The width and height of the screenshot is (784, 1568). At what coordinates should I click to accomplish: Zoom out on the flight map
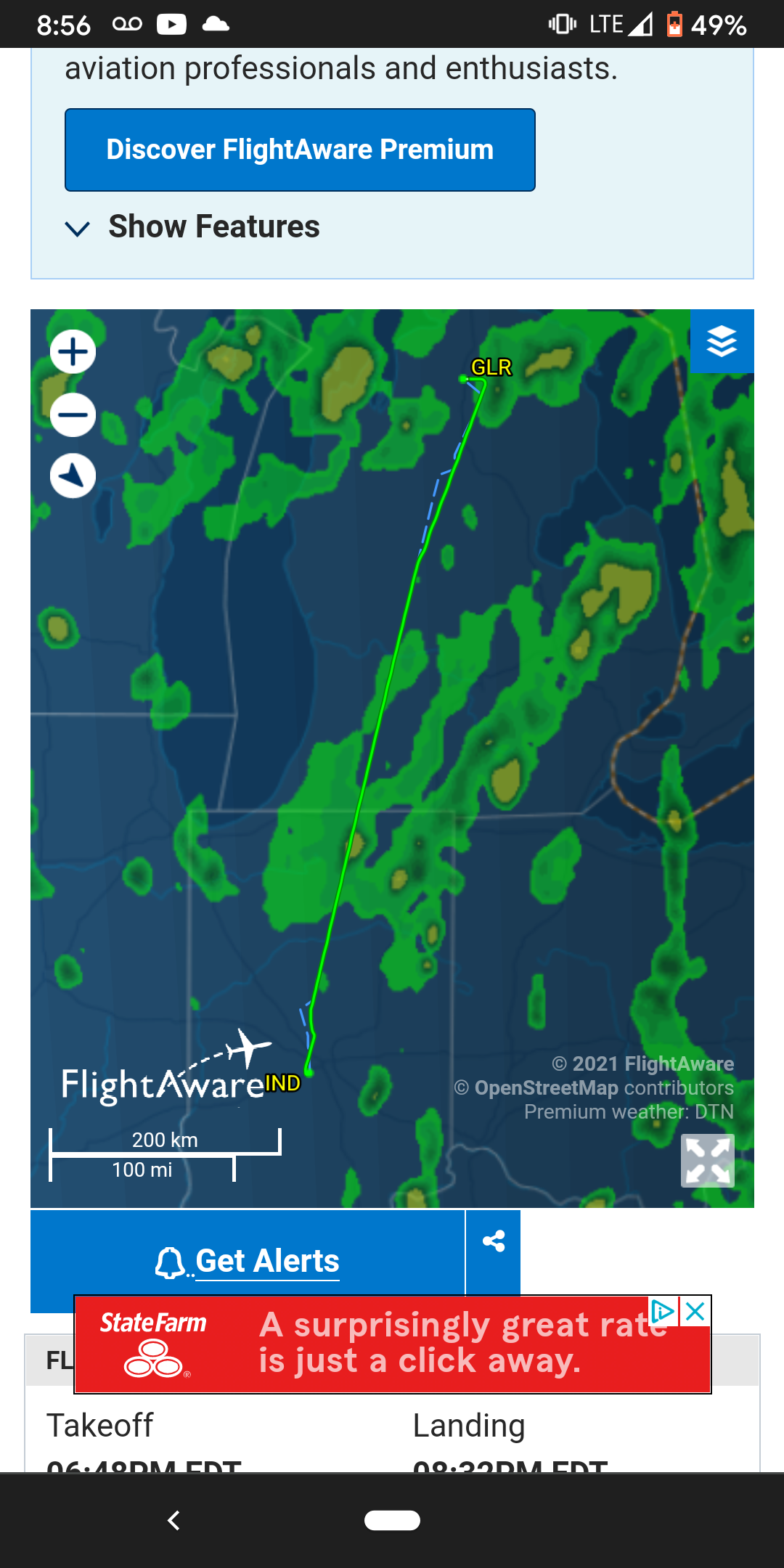click(x=73, y=415)
